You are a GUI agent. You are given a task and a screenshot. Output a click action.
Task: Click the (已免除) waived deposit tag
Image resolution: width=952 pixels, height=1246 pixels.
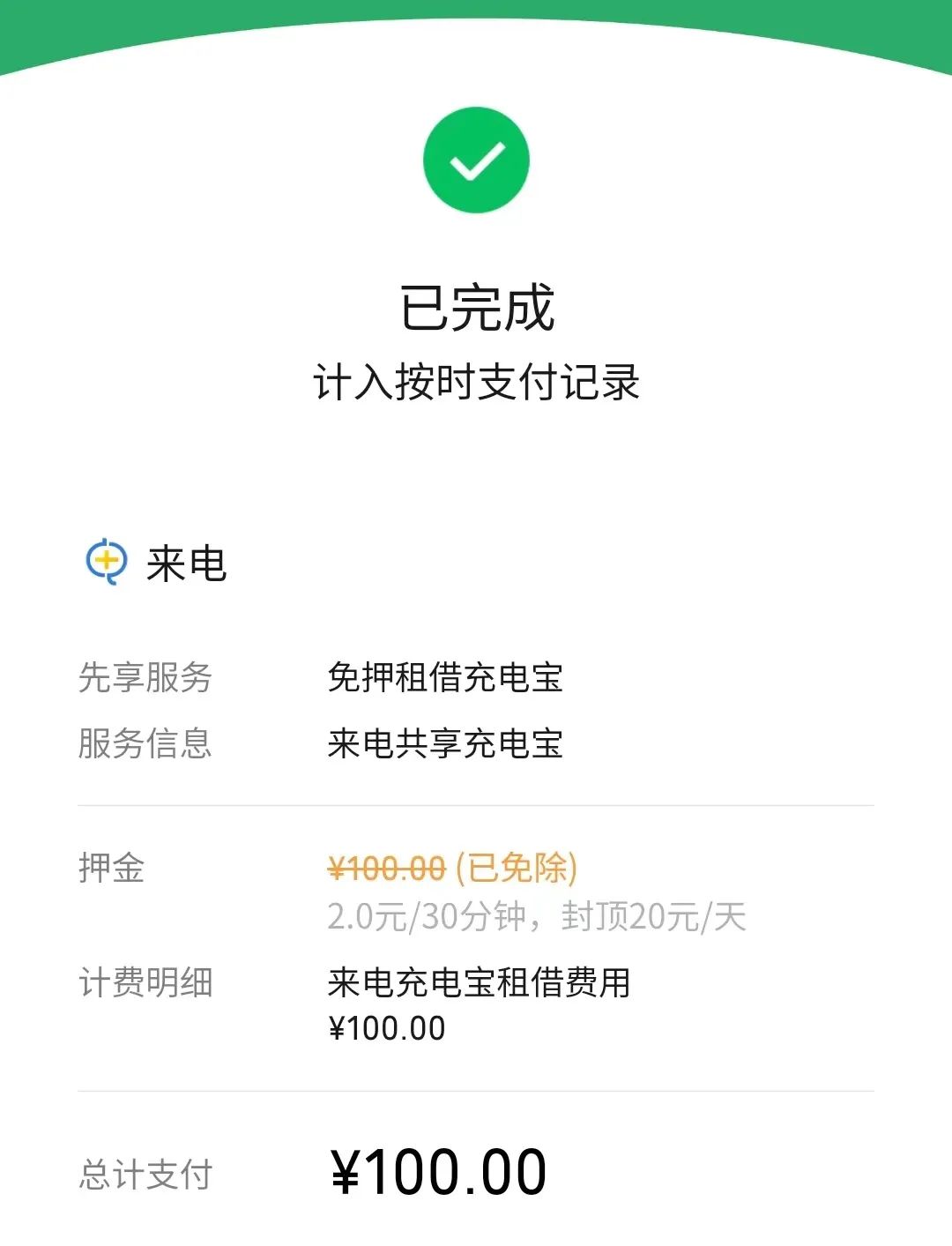pos(516,869)
